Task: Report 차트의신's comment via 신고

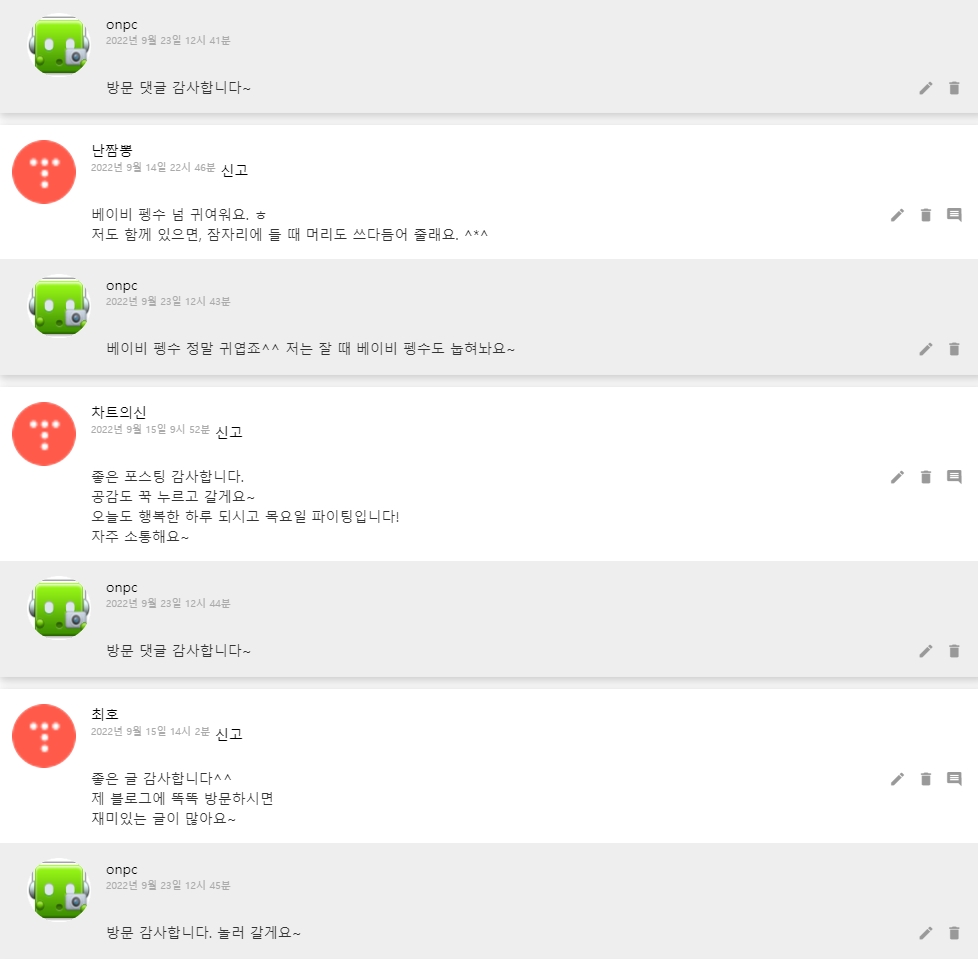Action: 229,432
